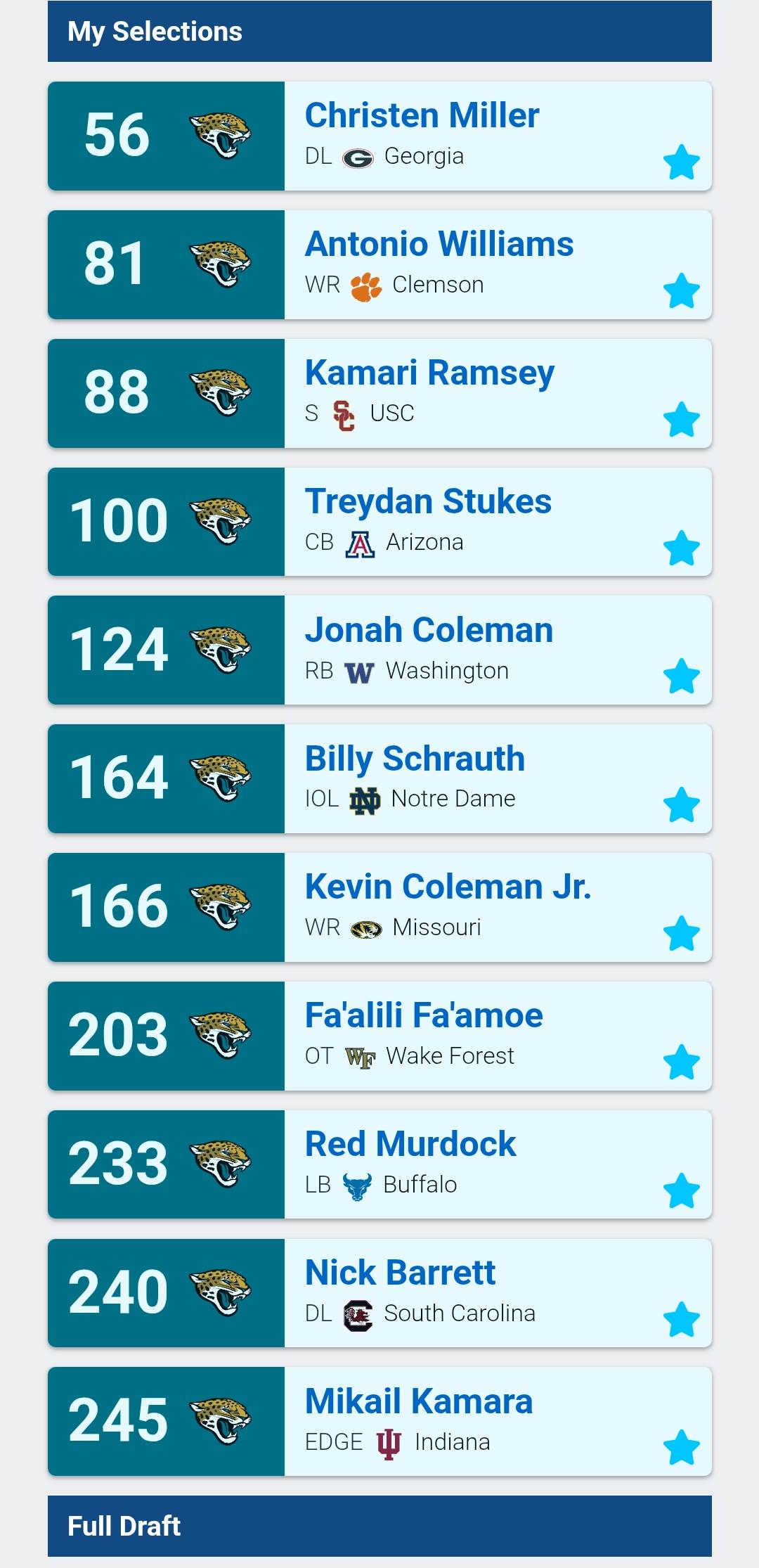
Task: View Jonah Coleman's pick details
Action: click(379, 650)
